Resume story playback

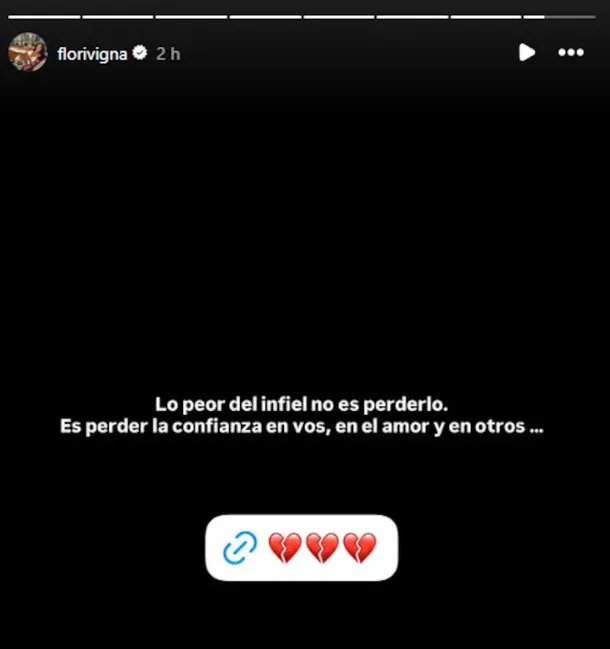tap(526, 52)
